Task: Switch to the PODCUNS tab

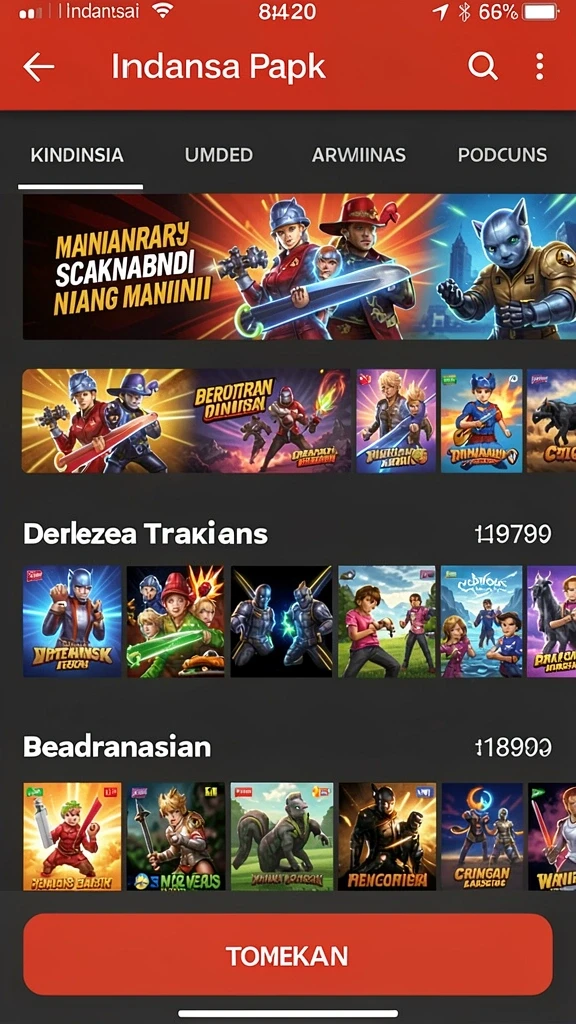Action: point(502,155)
